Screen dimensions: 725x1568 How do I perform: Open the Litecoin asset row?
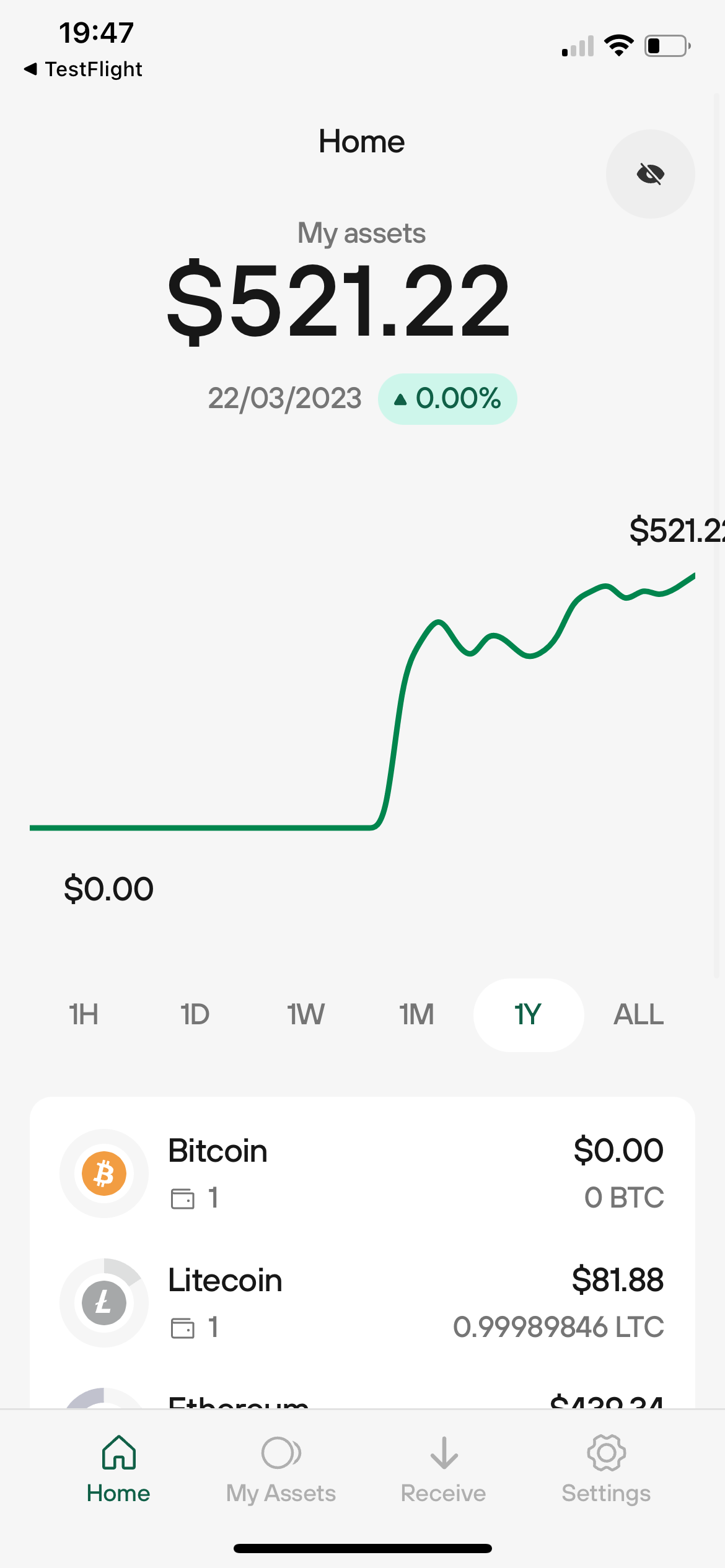362,1303
